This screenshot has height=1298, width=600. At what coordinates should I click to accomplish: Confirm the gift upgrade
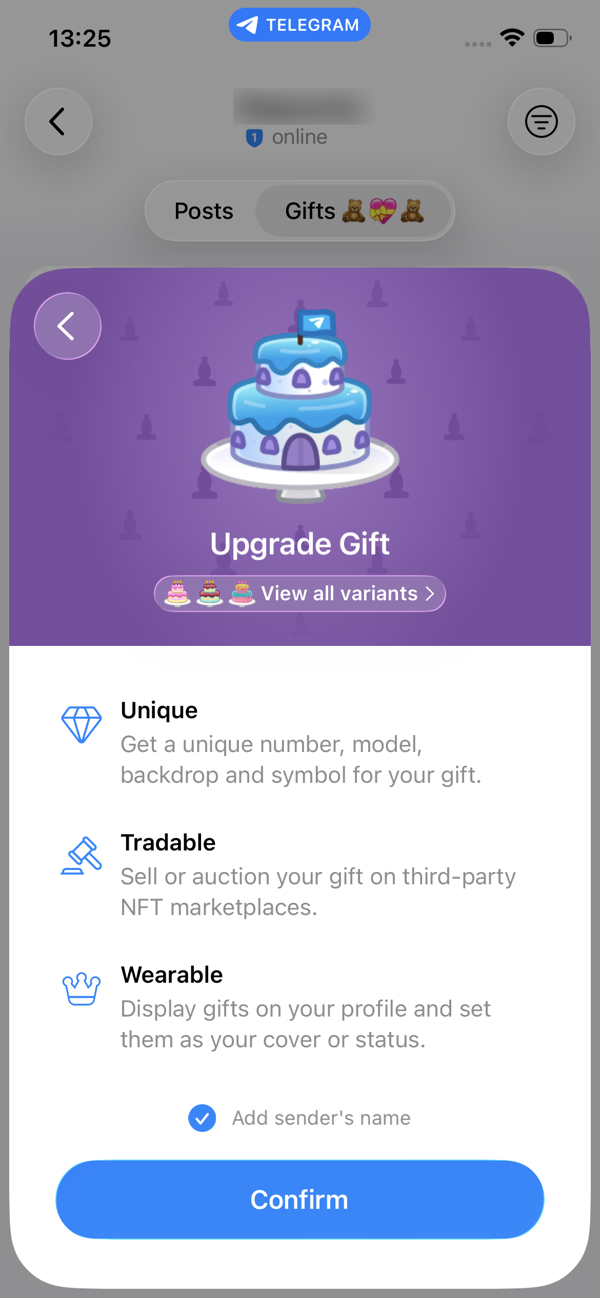[299, 1199]
